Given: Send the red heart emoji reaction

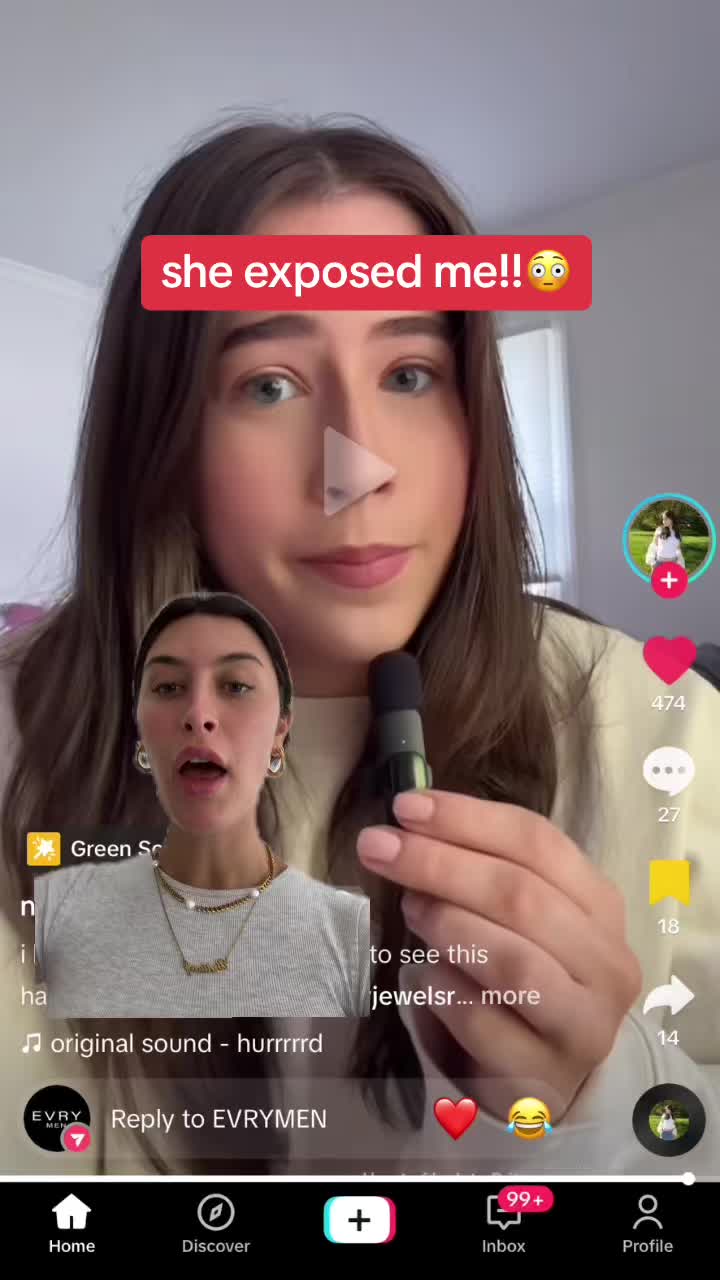Looking at the screenshot, I should click(455, 1118).
